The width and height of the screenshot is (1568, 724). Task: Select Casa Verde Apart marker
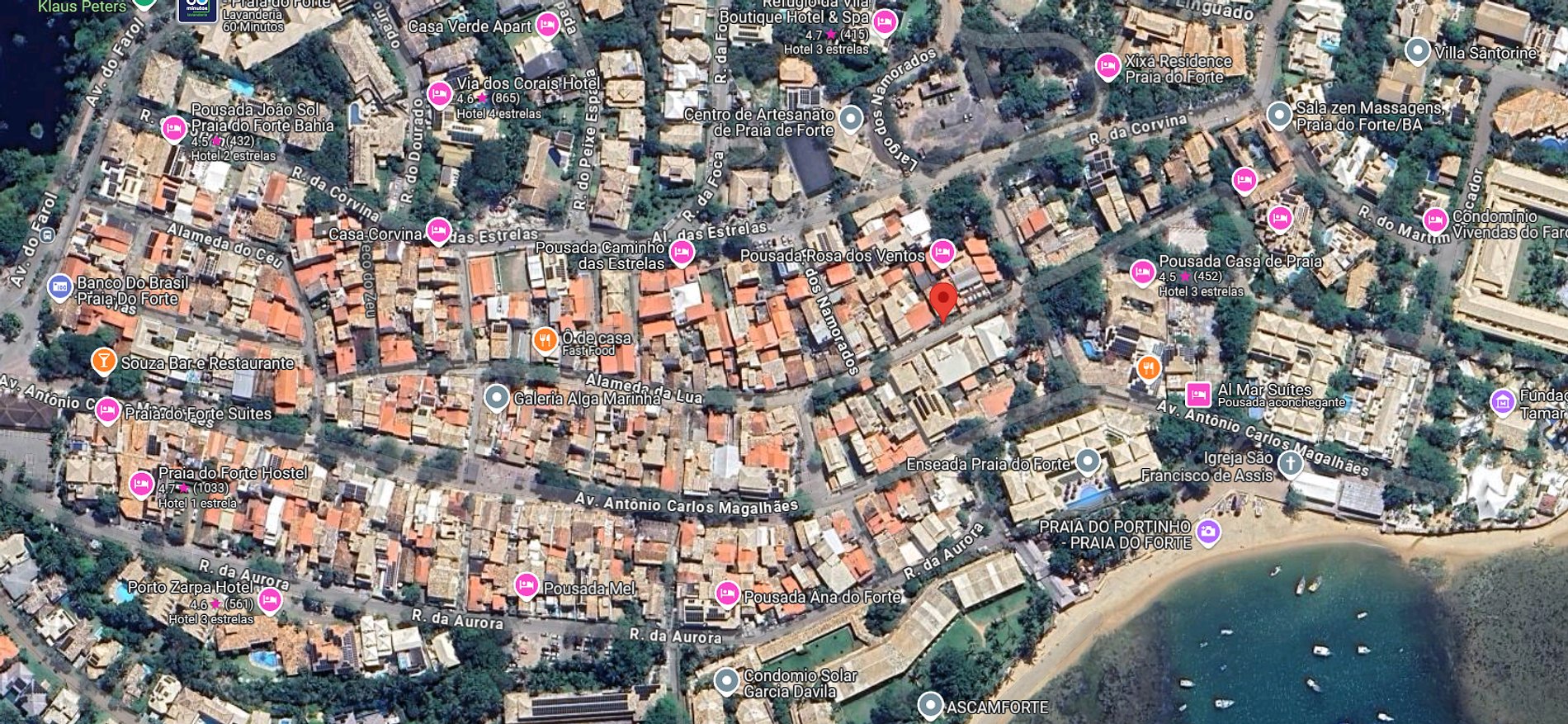(x=546, y=25)
